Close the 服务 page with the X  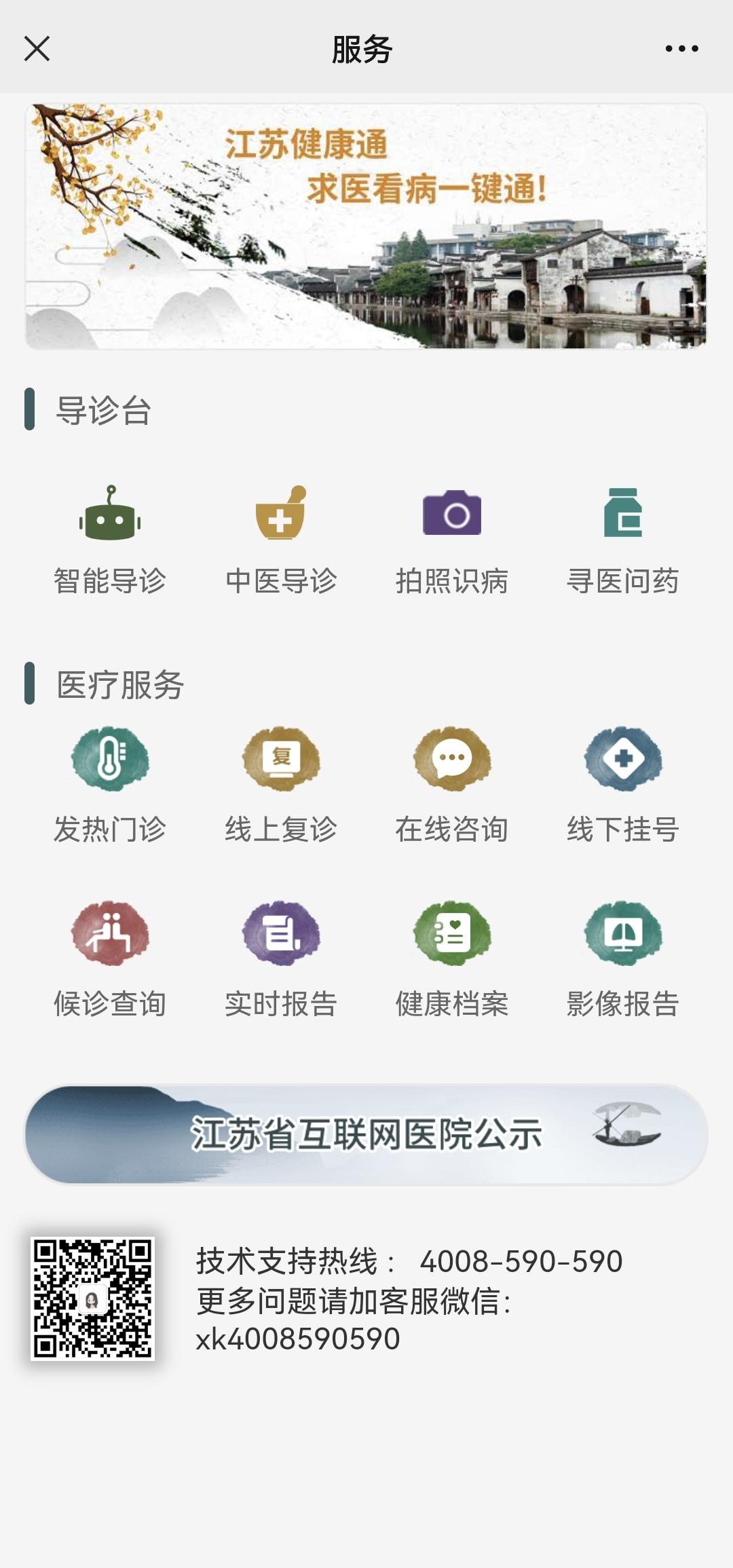pos(37,48)
